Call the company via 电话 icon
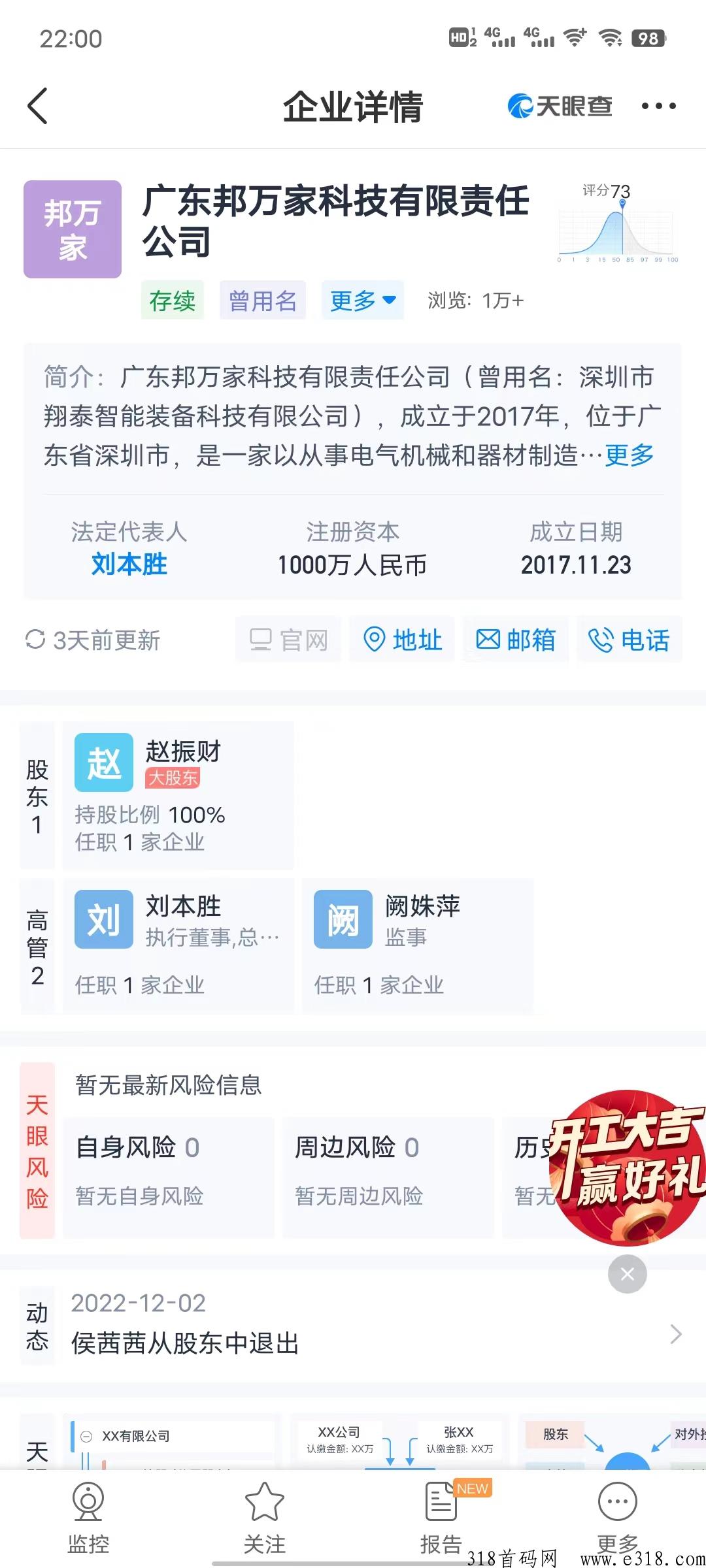The image size is (706, 1568). click(x=630, y=640)
